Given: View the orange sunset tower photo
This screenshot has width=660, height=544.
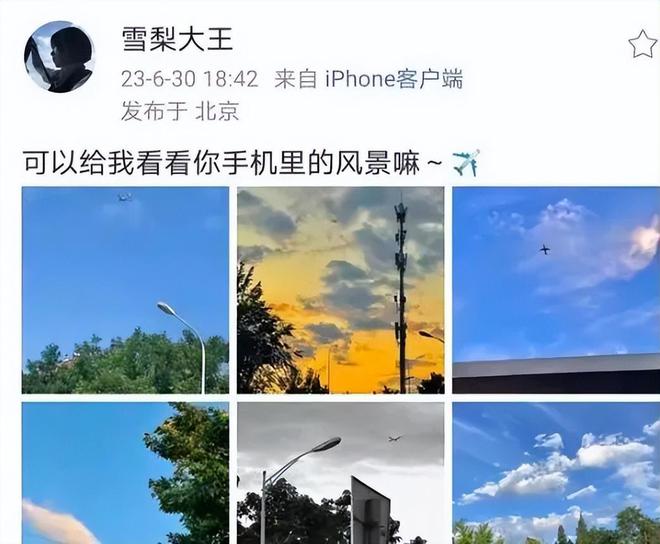Looking at the screenshot, I should point(340,290).
